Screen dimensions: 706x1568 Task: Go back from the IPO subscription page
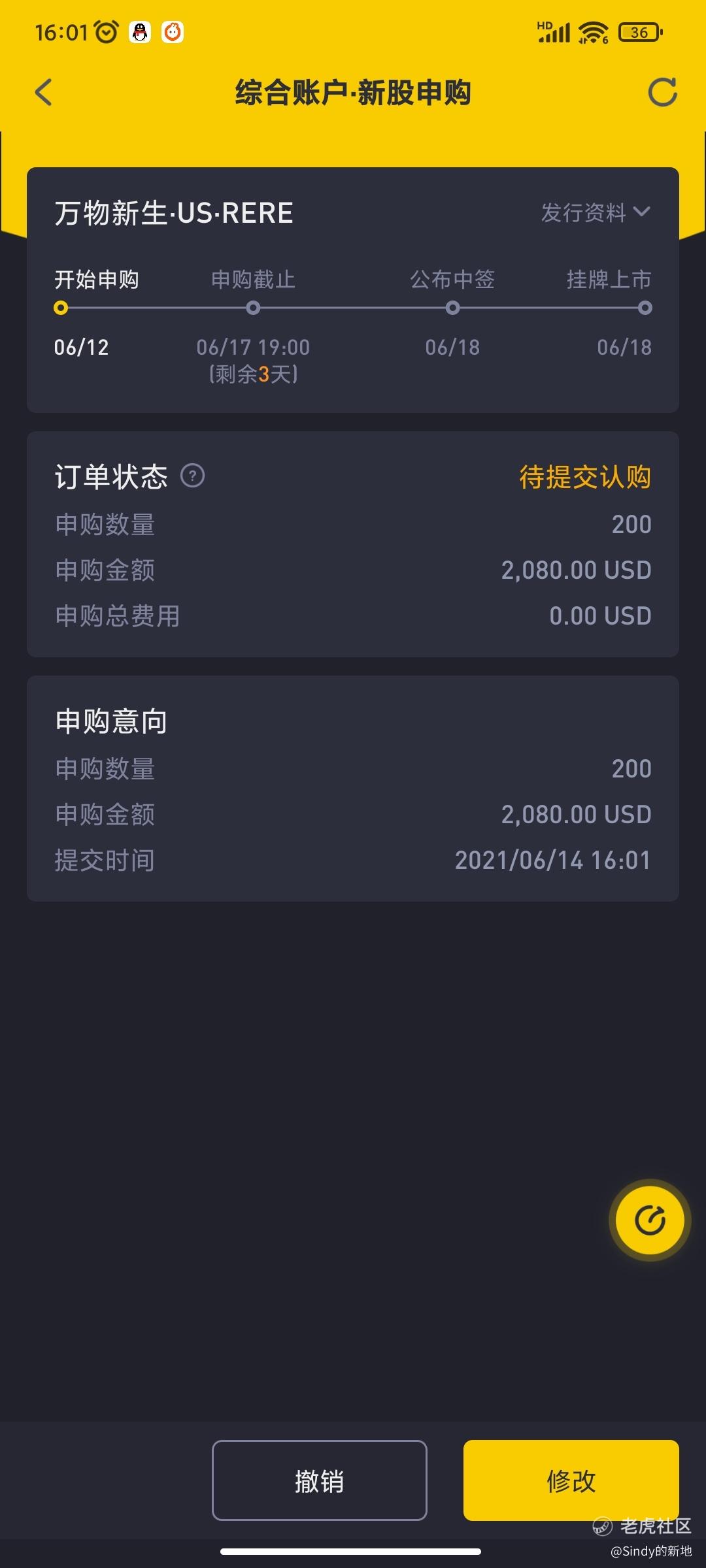pyautogui.click(x=43, y=92)
